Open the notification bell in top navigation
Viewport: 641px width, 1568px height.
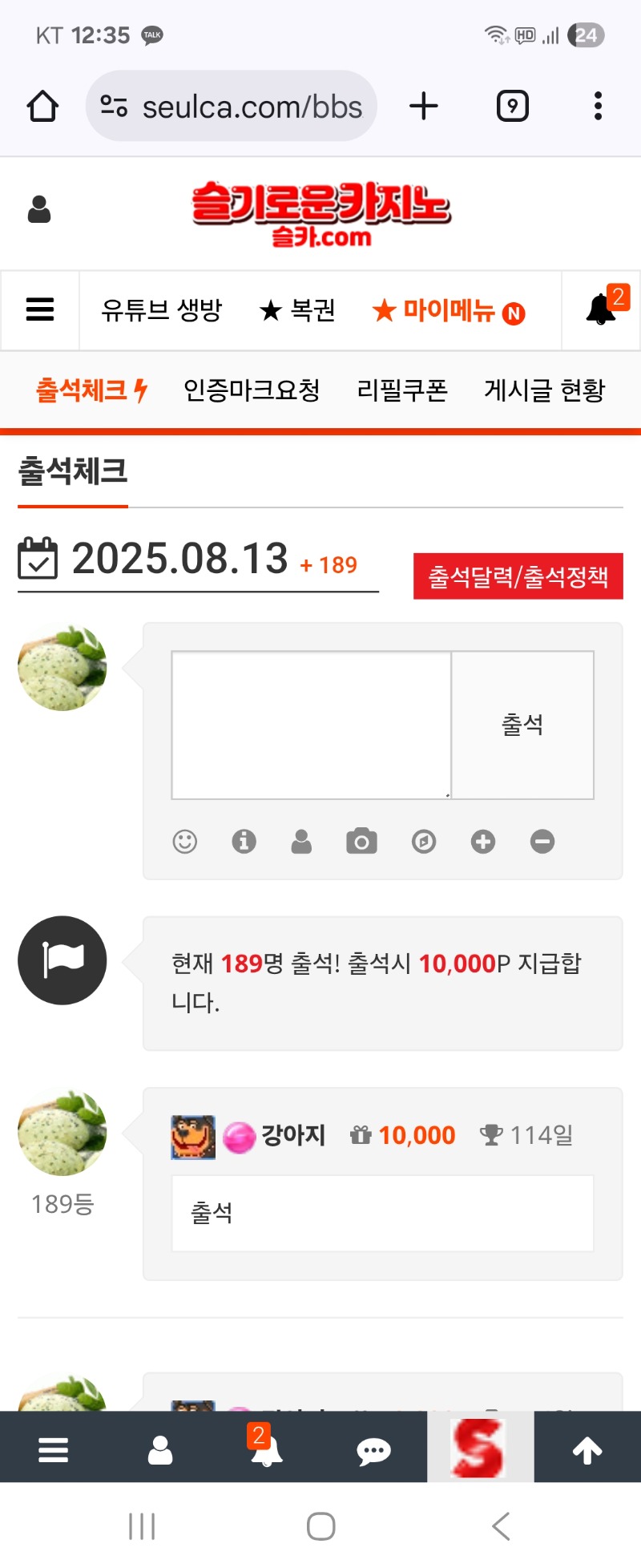click(x=603, y=309)
